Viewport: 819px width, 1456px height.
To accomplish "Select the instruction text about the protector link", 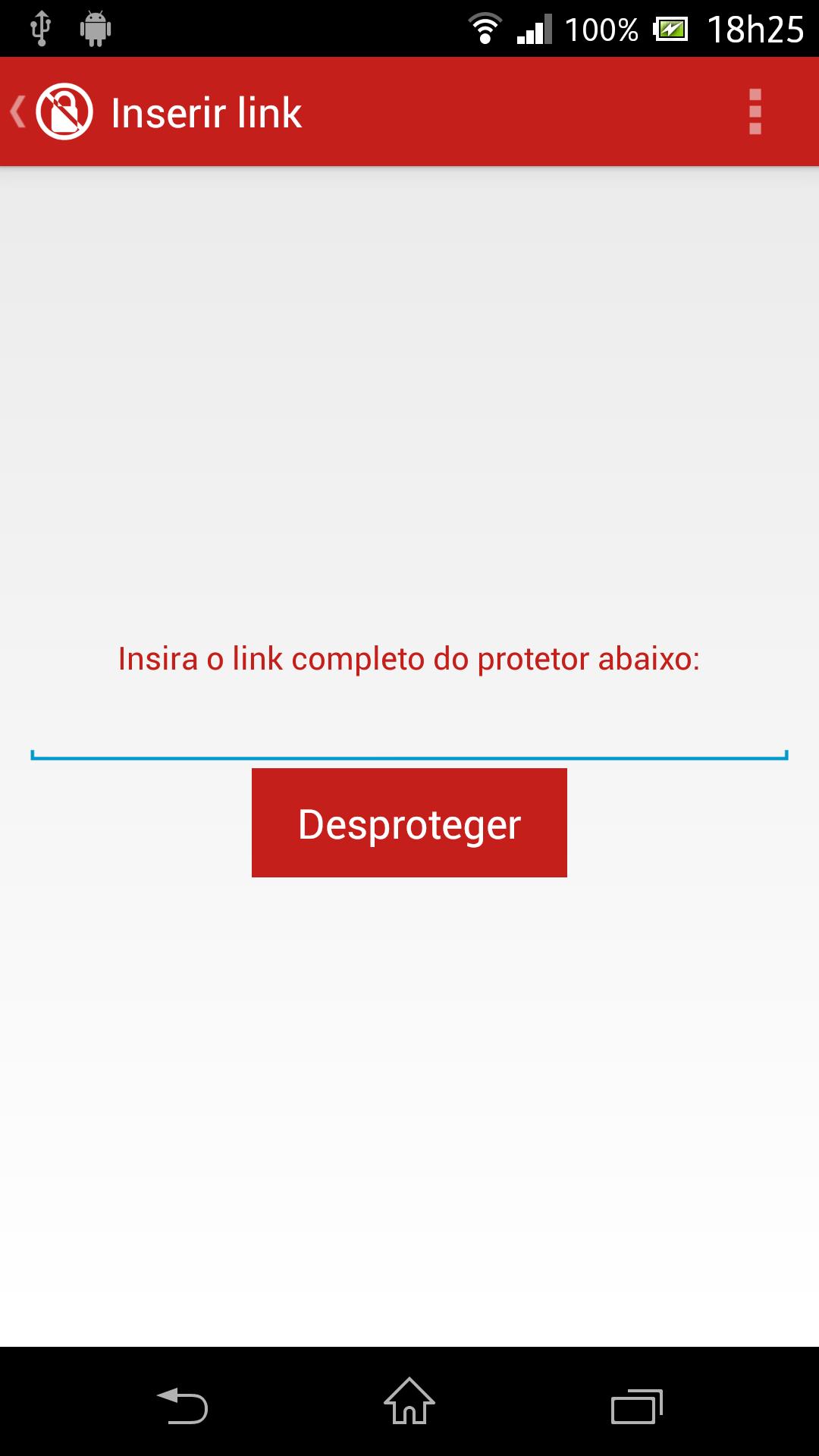I will click(x=409, y=658).
